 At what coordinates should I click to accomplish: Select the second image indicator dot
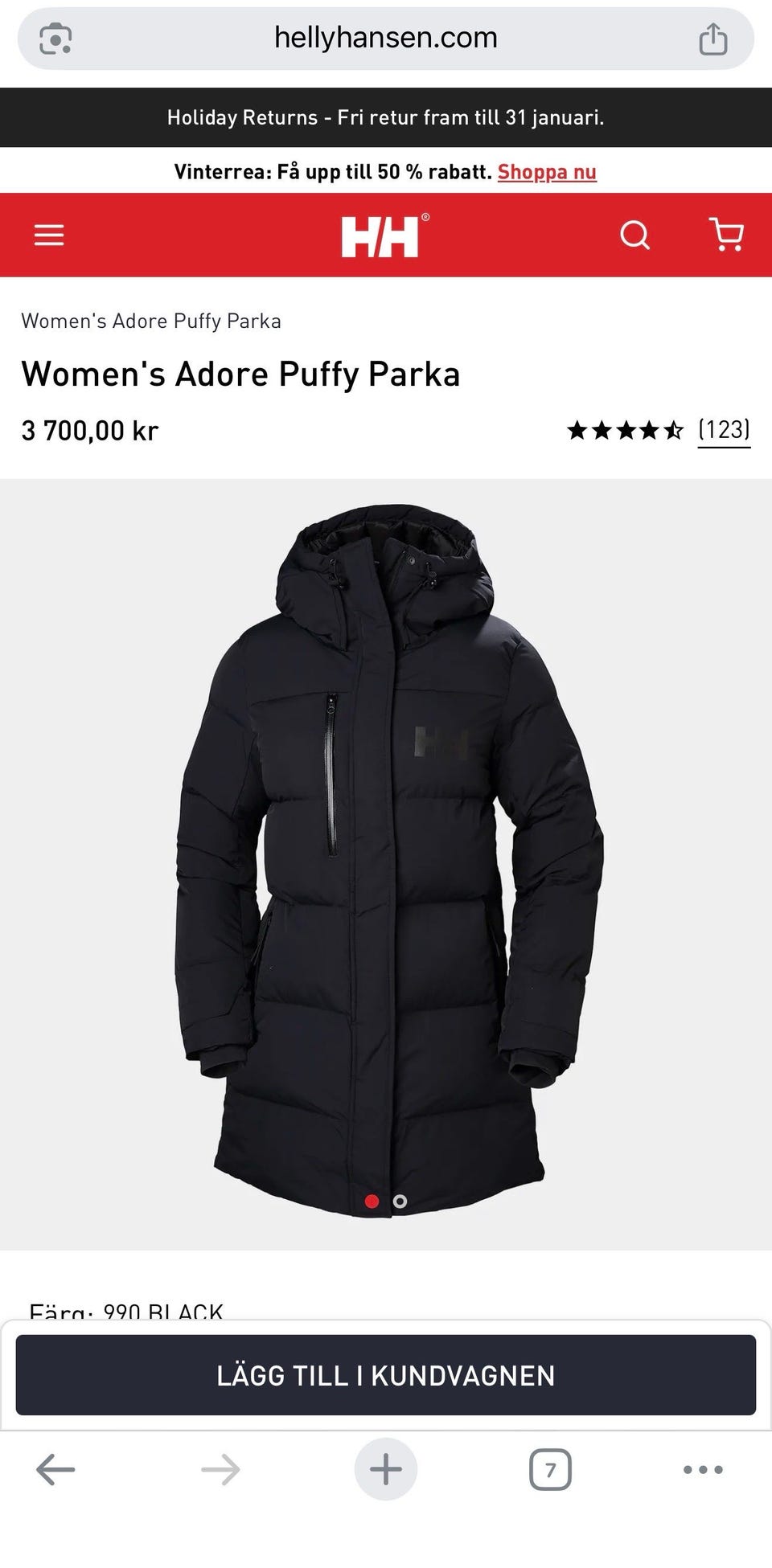click(x=400, y=1202)
